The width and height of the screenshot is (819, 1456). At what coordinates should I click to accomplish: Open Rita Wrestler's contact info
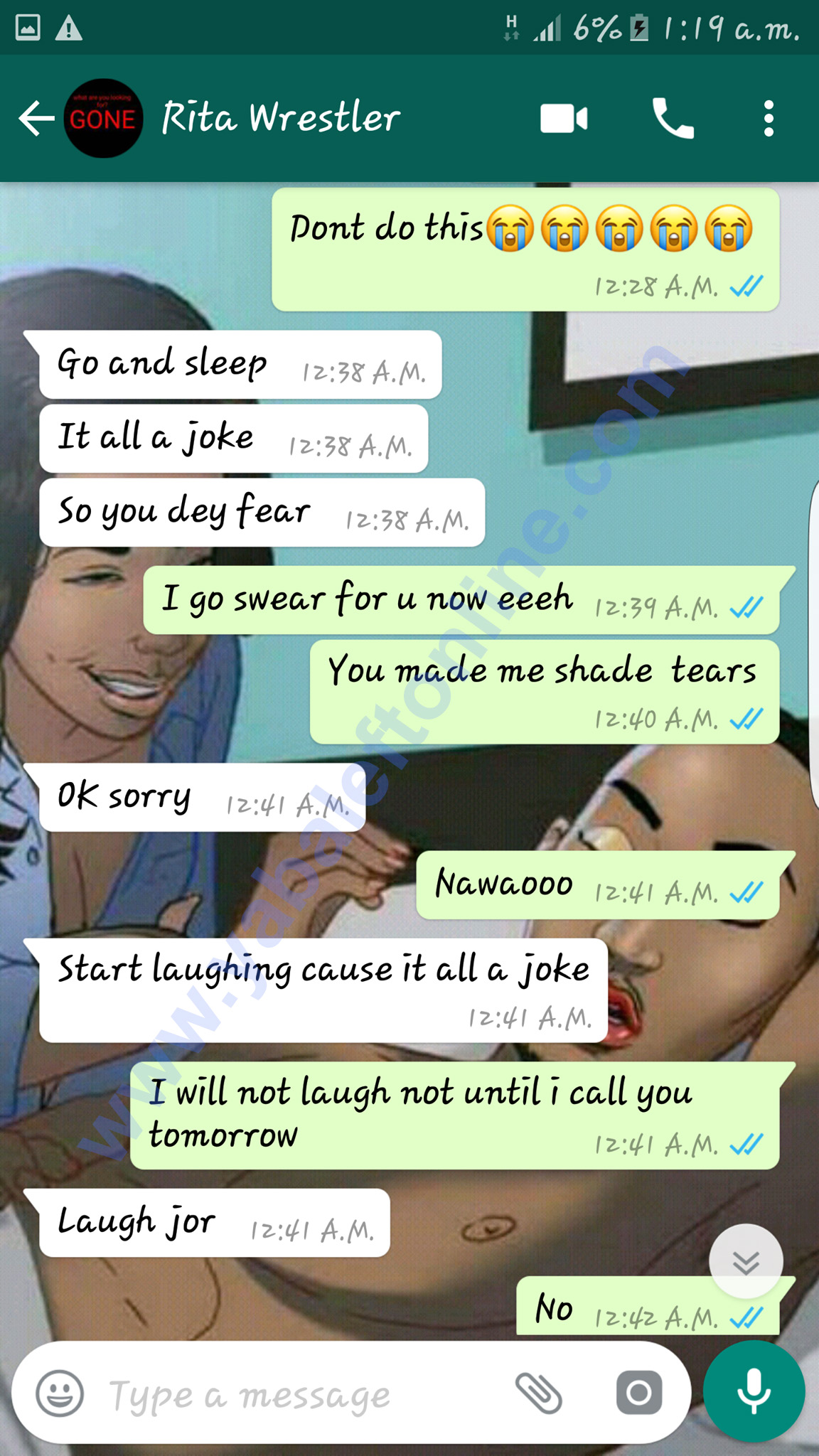coord(281,118)
